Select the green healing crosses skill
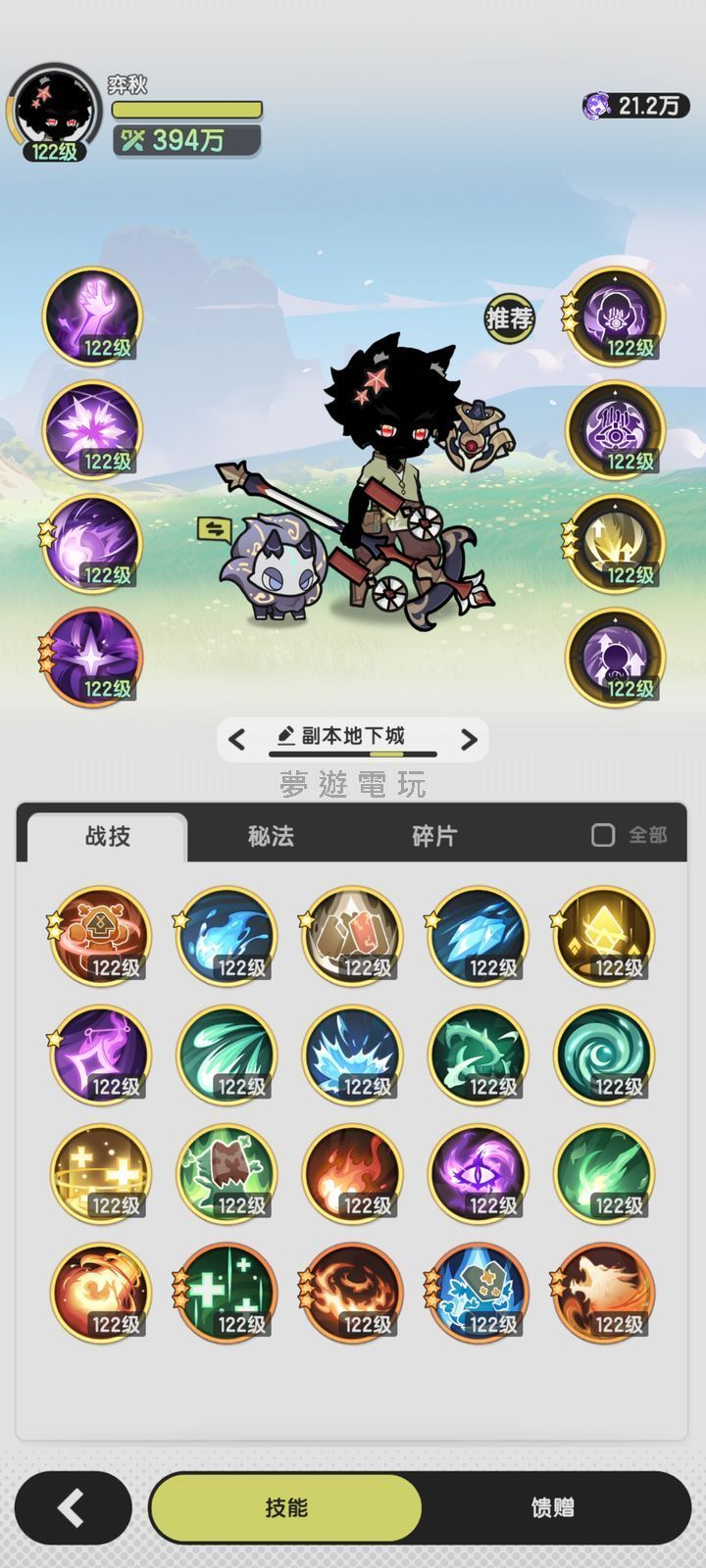 pos(226,1294)
